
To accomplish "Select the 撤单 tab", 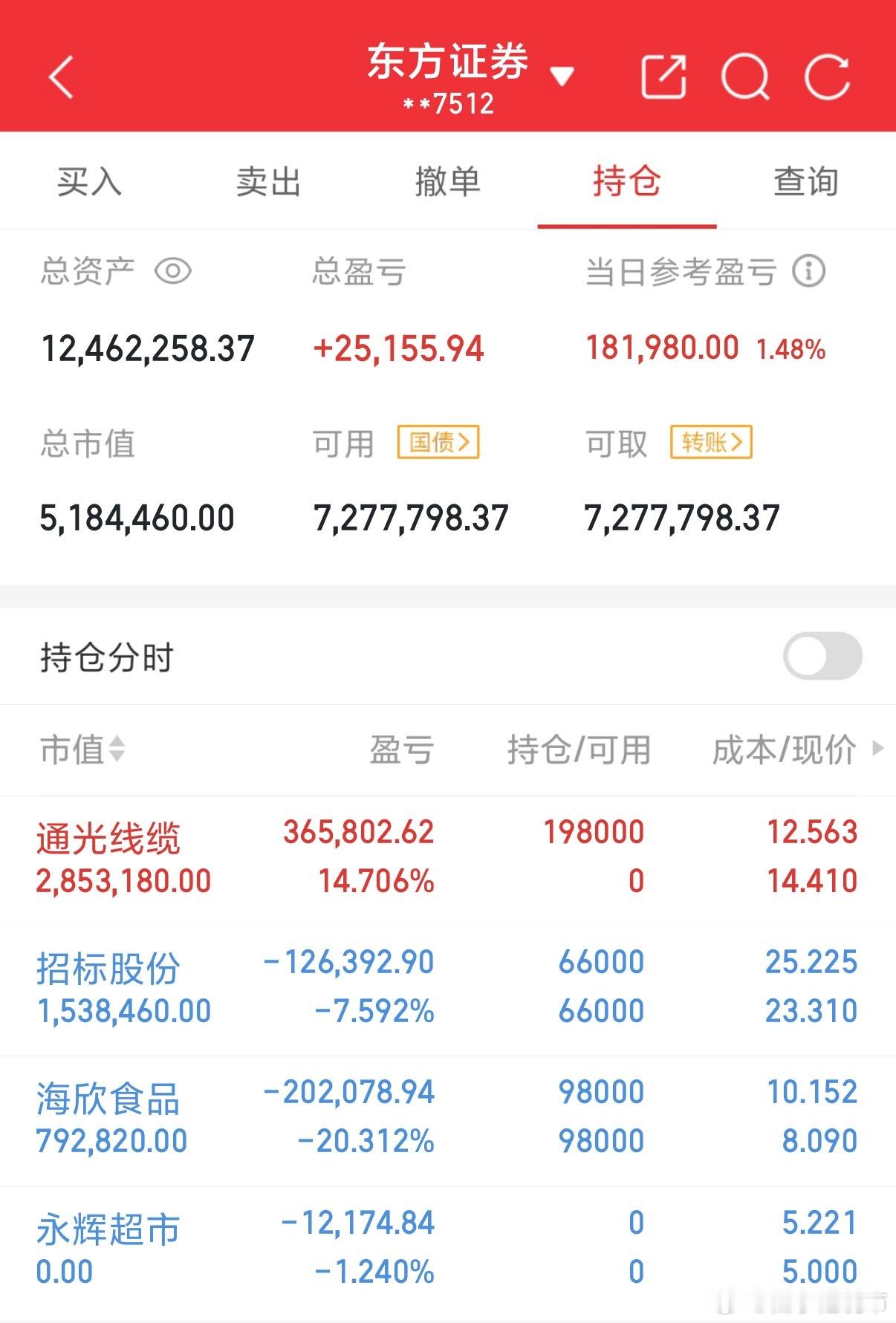I will click(x=447, y=181).
